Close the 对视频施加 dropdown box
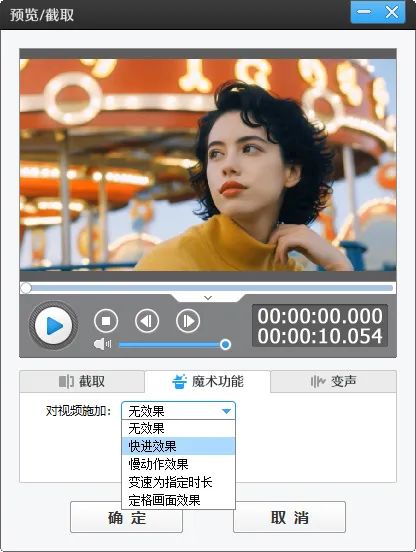416x552 pixels. click(x=178, y=410)
